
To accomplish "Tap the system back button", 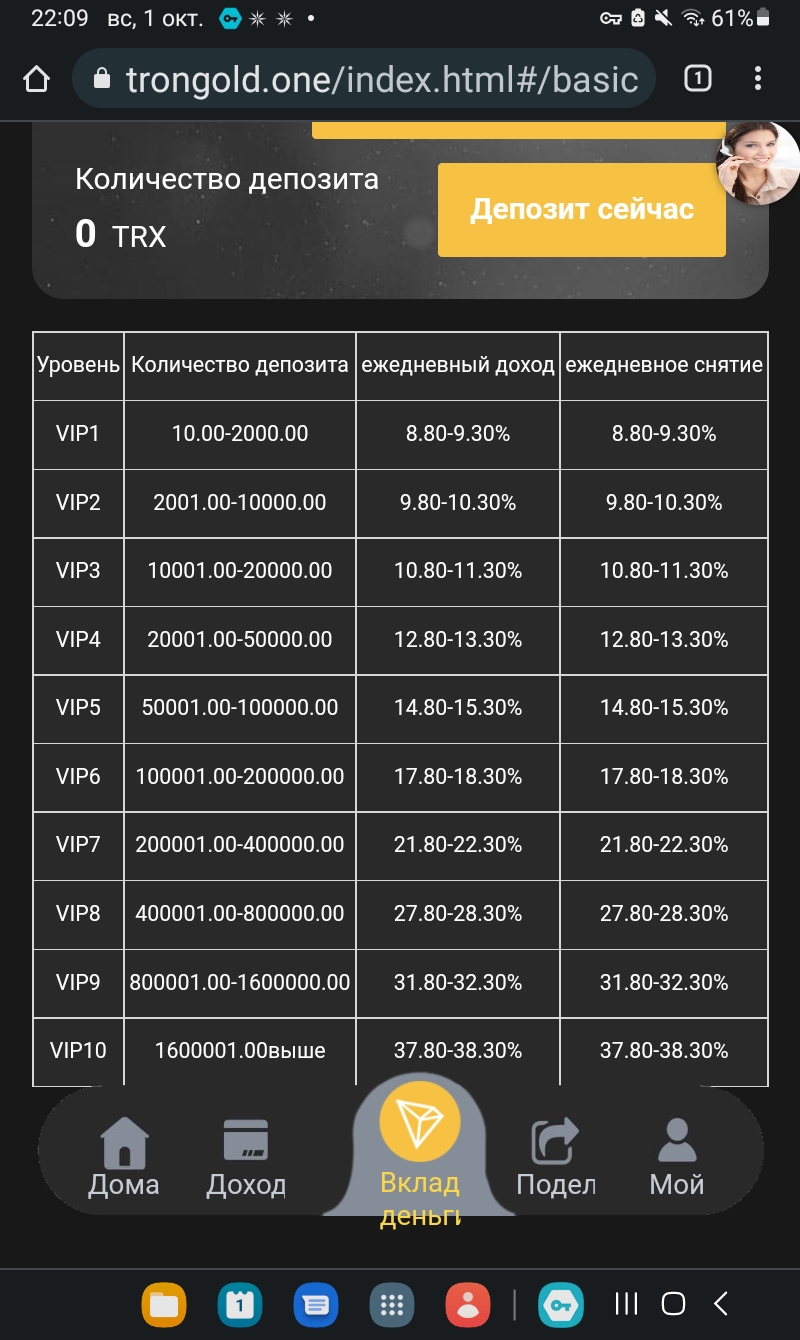I will coord(721,1303).
